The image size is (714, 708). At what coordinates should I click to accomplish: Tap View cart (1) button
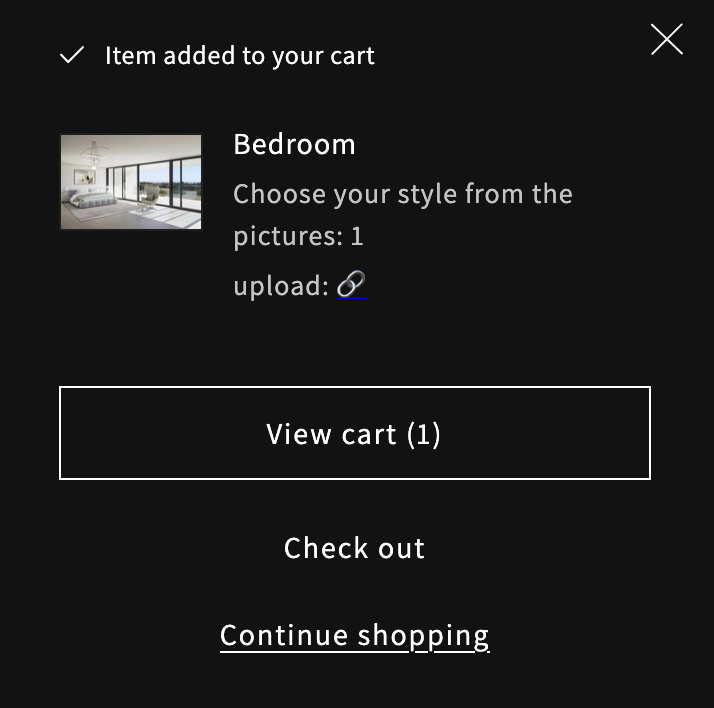coord(354,433)
